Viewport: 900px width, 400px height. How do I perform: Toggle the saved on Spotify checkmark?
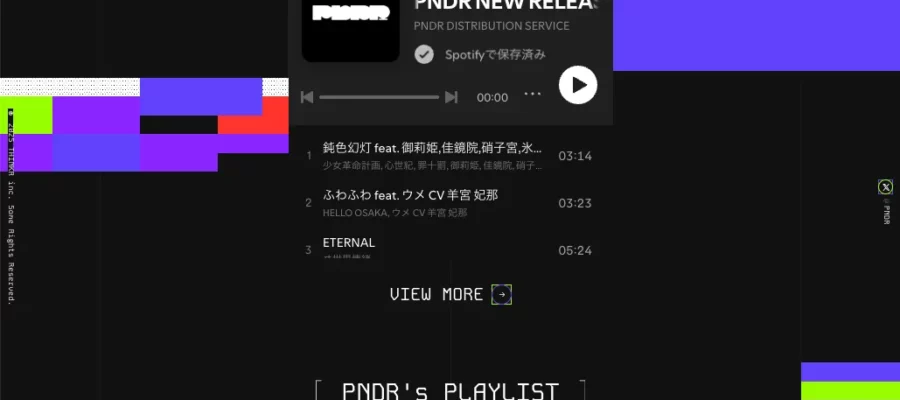click(x=424, y=54)
